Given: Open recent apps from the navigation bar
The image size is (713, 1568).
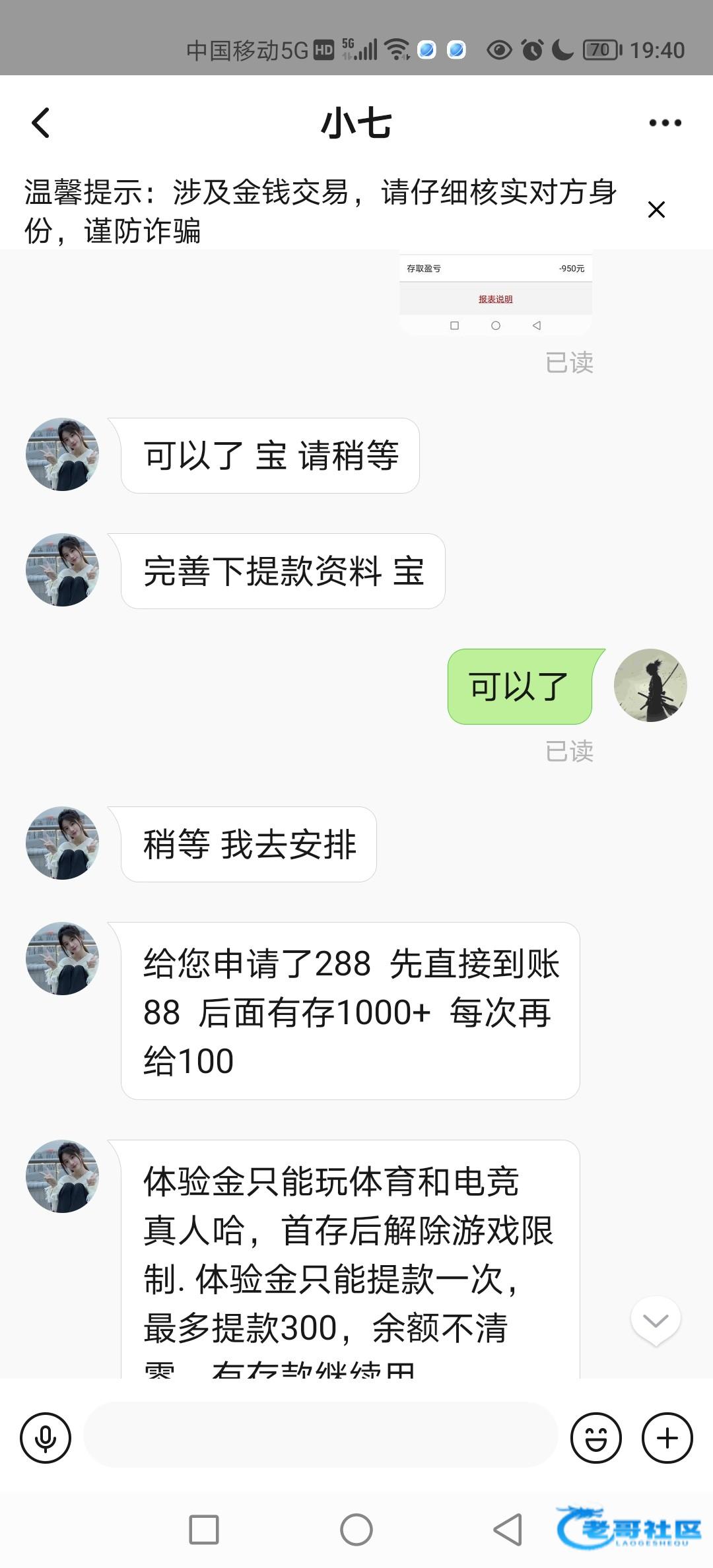Looking at the screenshot, I should pyautogui.click(x=204, y=1530).
